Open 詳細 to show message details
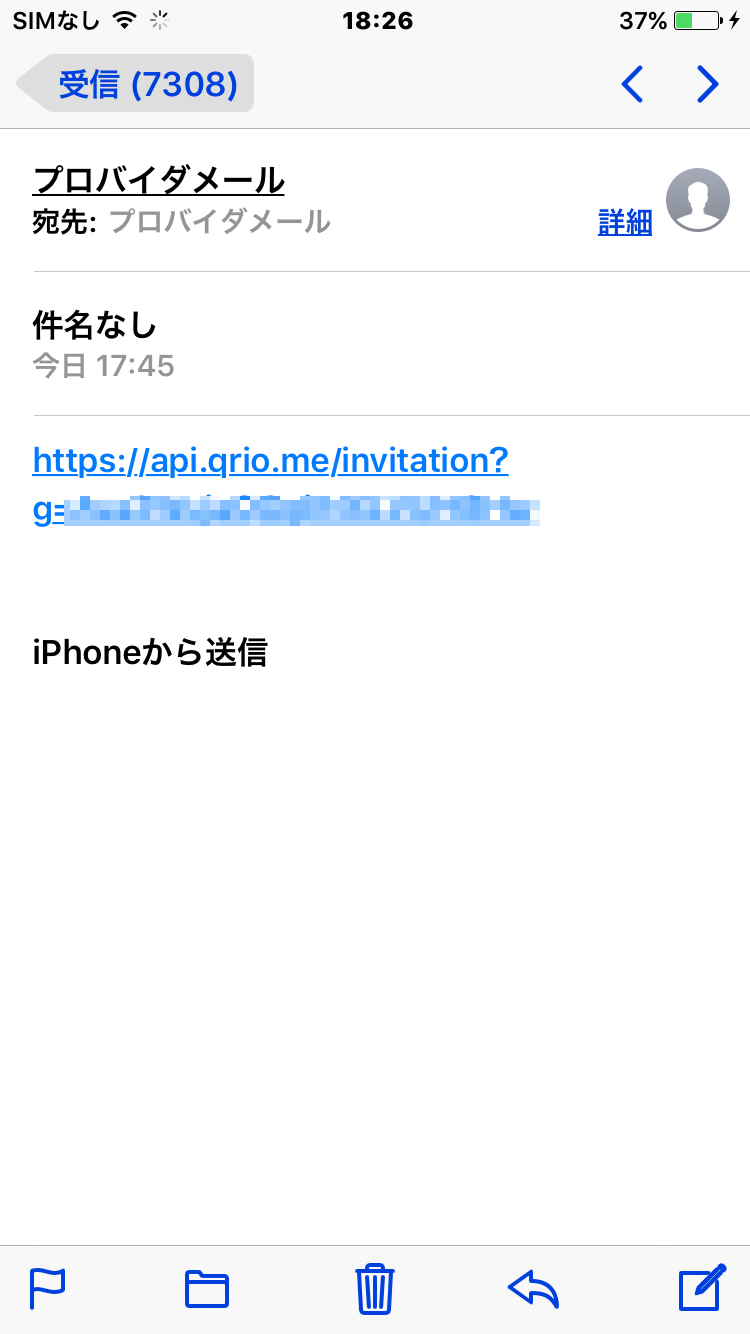750x1334 pixels. coord(624,222)
